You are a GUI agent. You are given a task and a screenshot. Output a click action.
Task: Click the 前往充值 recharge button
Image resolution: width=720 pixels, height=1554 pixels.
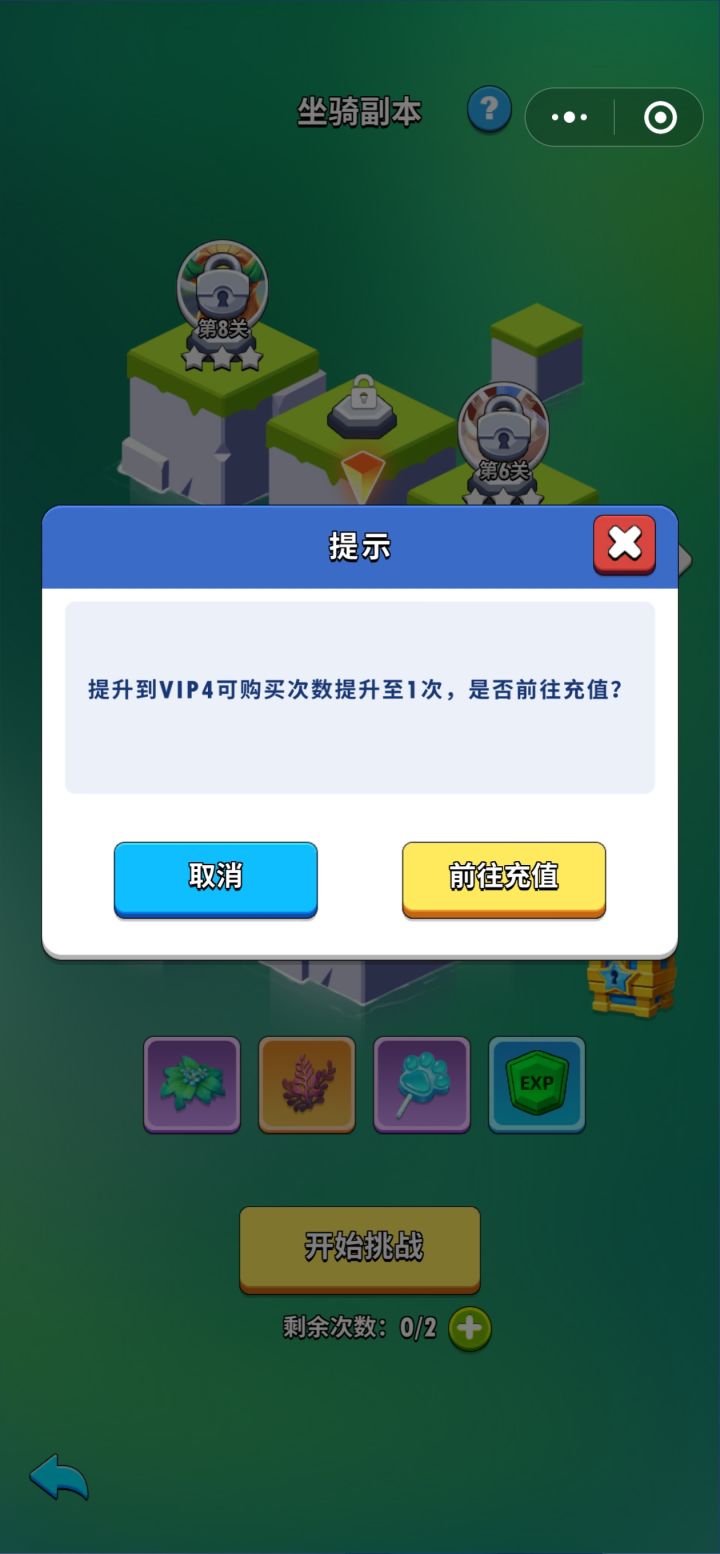pos(503,879)
